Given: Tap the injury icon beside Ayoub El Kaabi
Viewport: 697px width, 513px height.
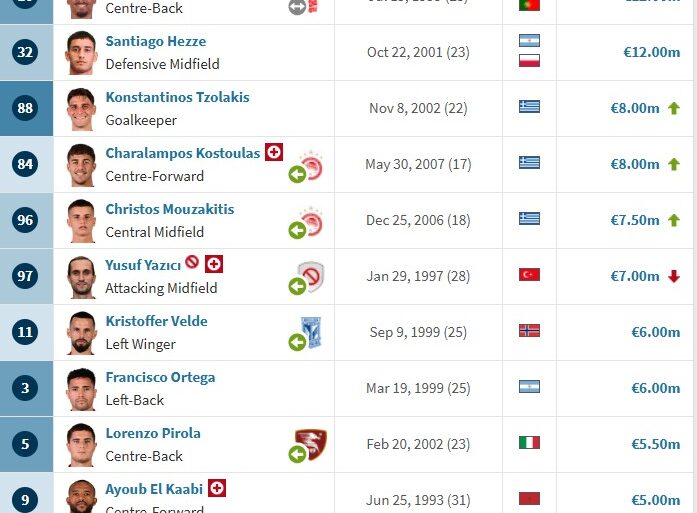Looking at the screenshot, I should (x=217, y=489).
